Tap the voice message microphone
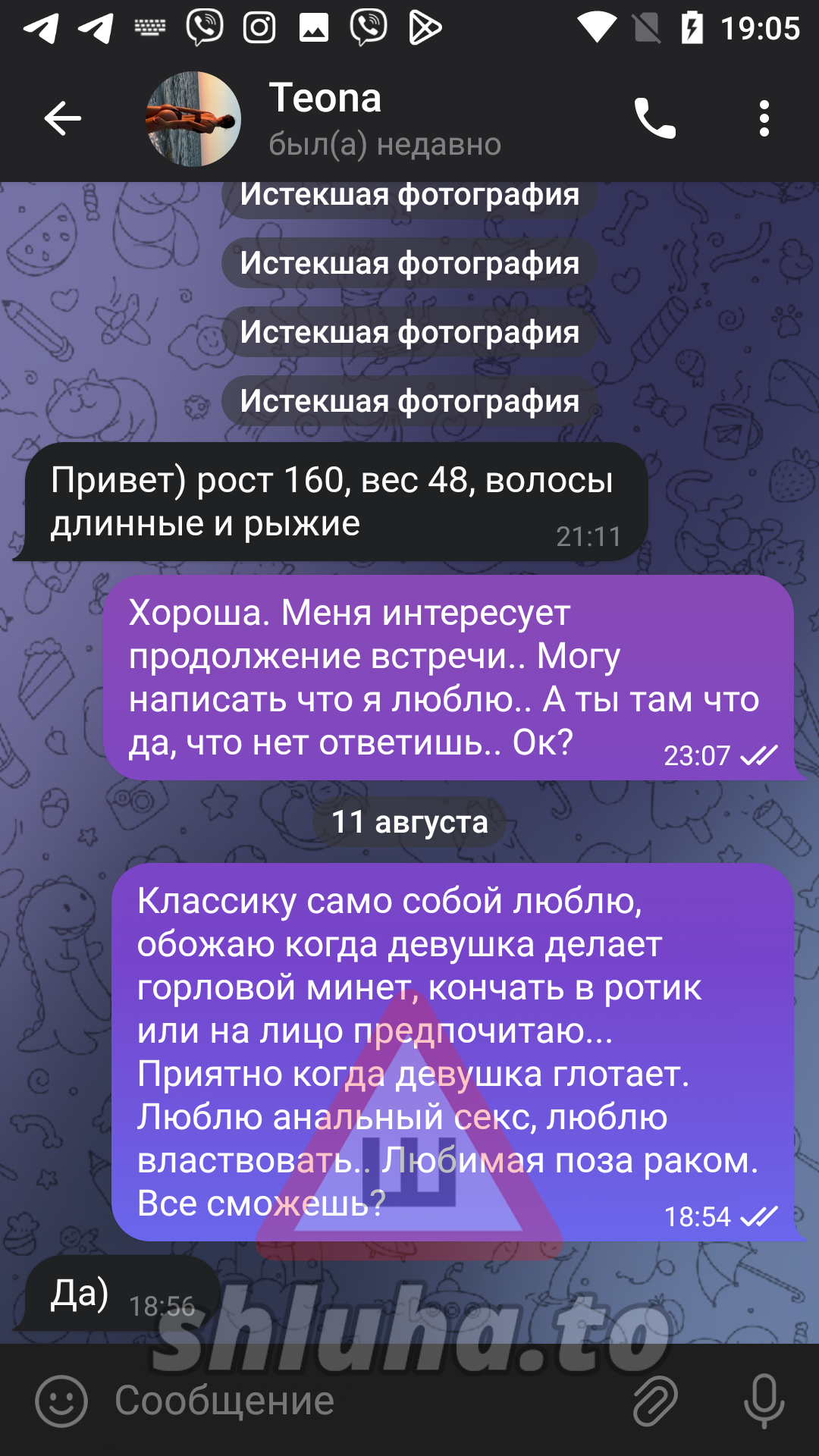 [x=764, y=1401]
